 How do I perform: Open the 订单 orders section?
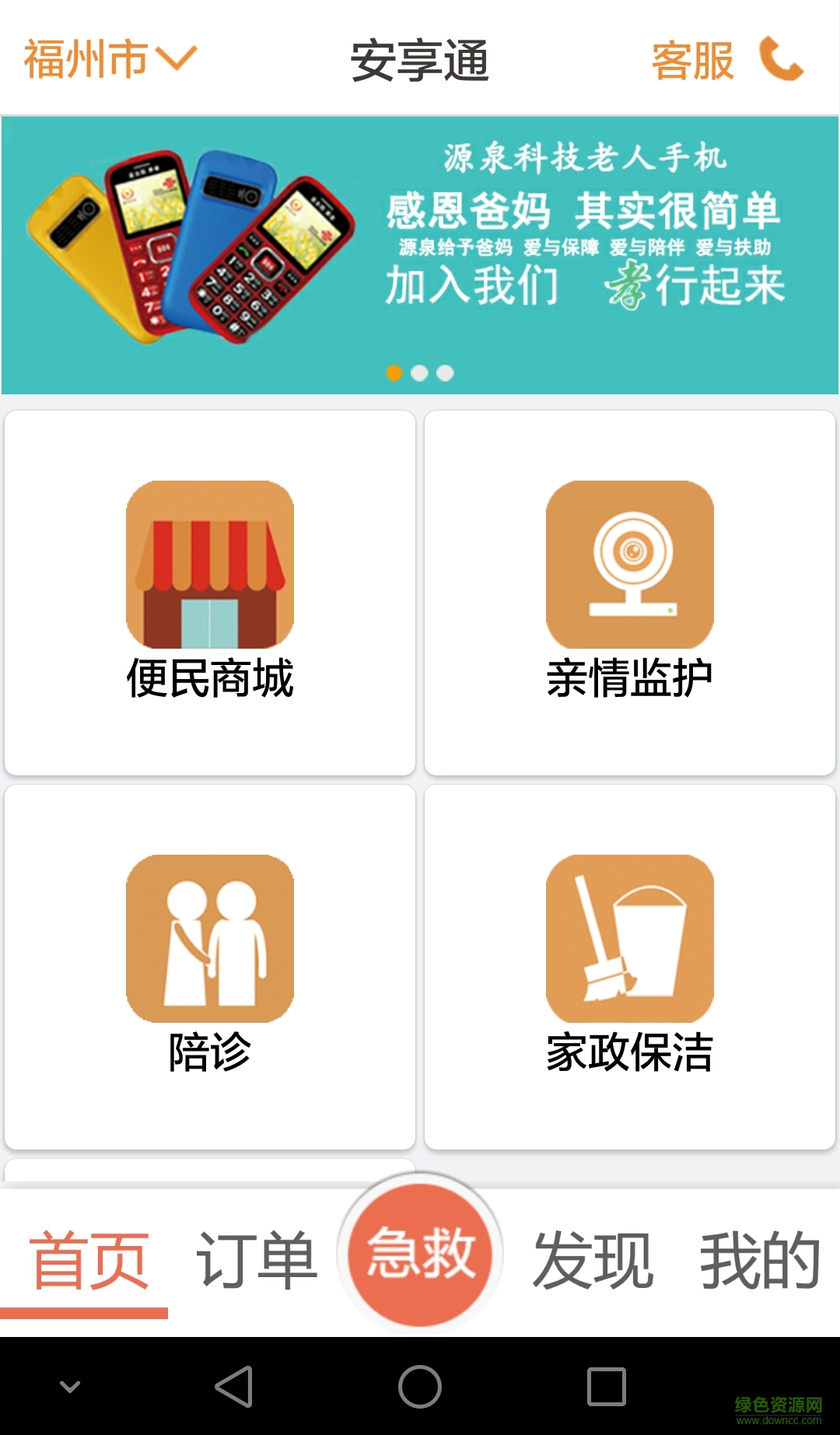257,1256
